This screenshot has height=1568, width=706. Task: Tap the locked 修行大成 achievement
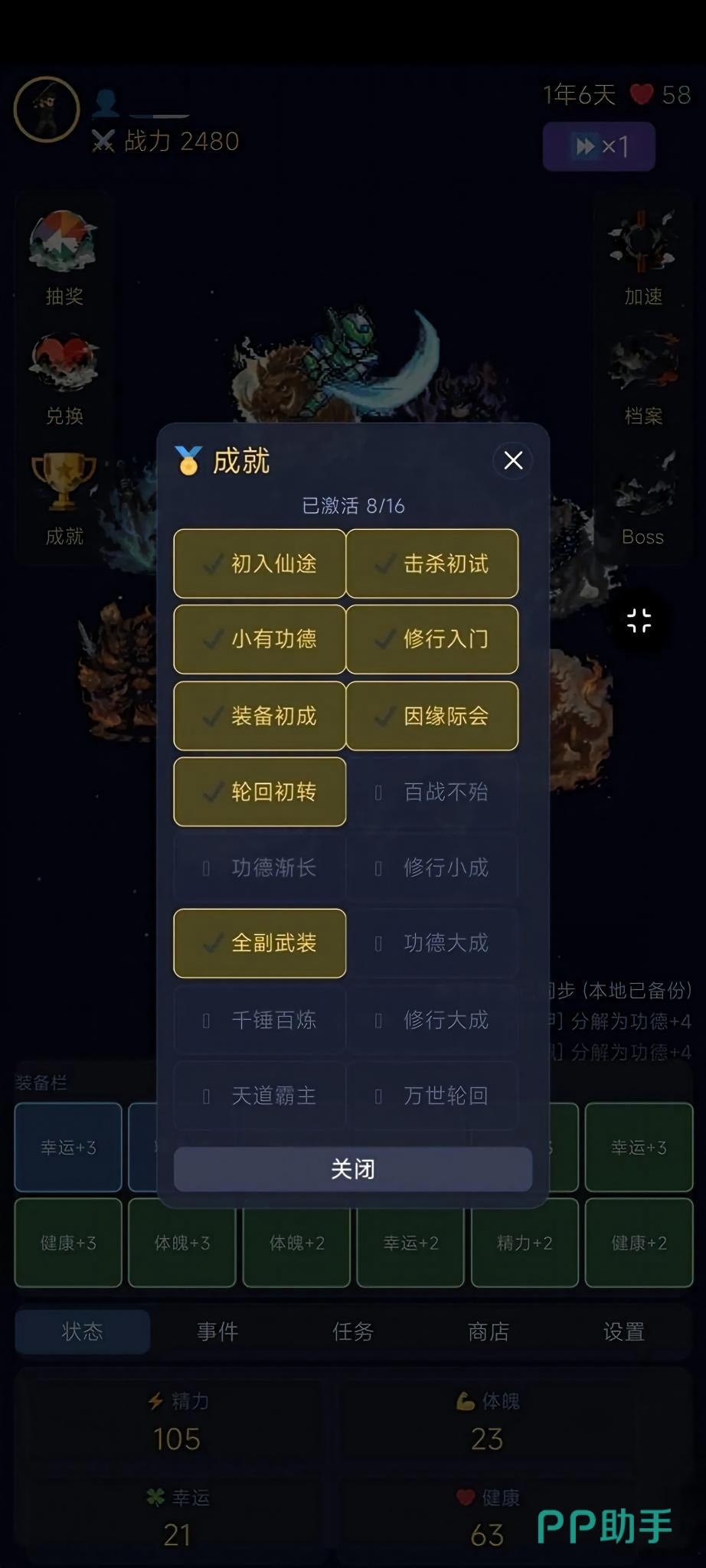432,1020
